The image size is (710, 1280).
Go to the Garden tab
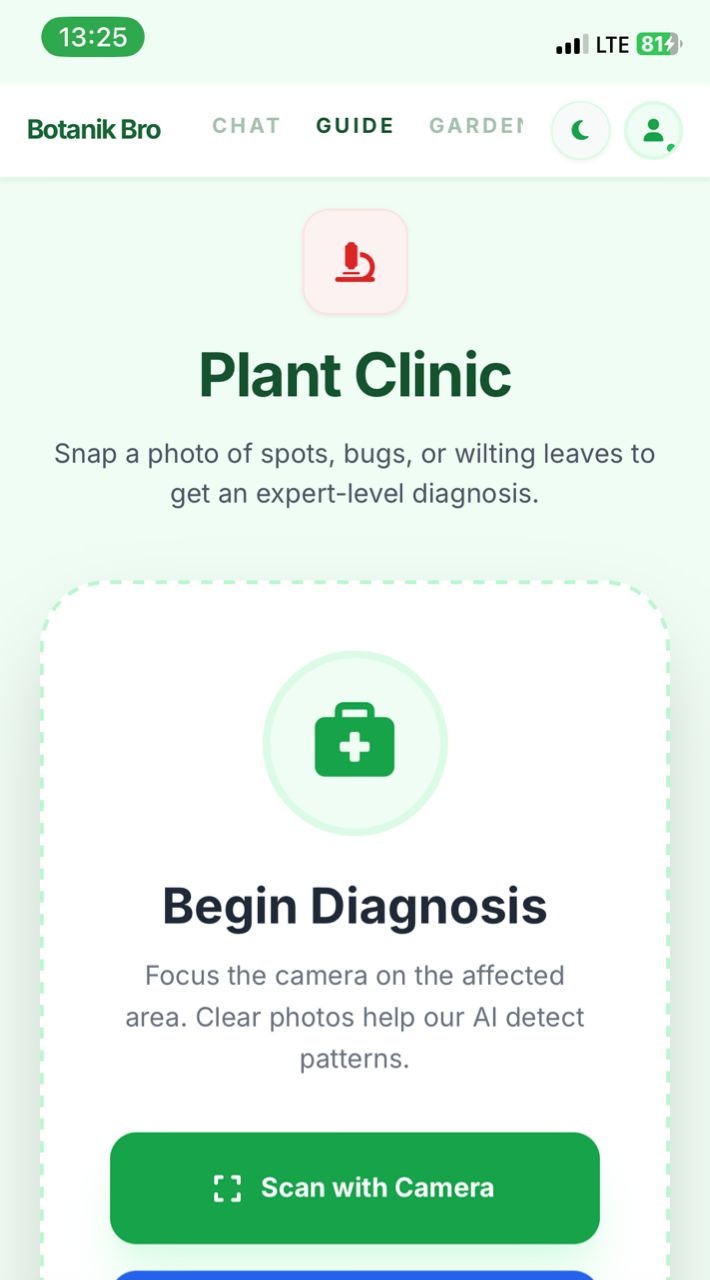(476, 126)
